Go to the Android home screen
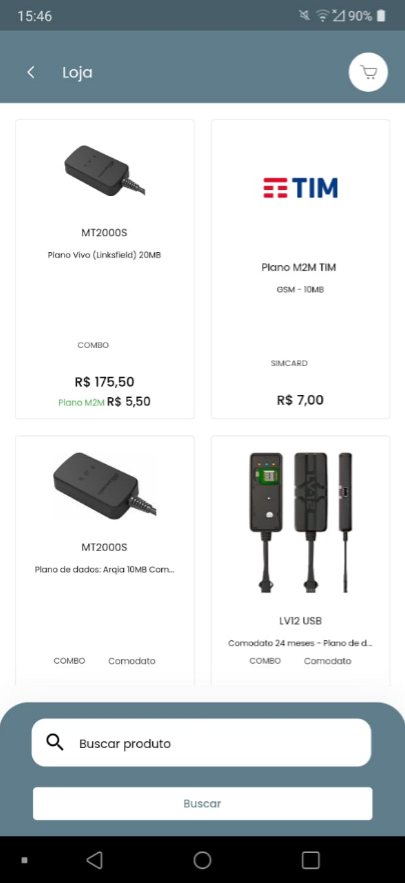Image resolution: width=405 pixels, height=883 pixels. 202,860
